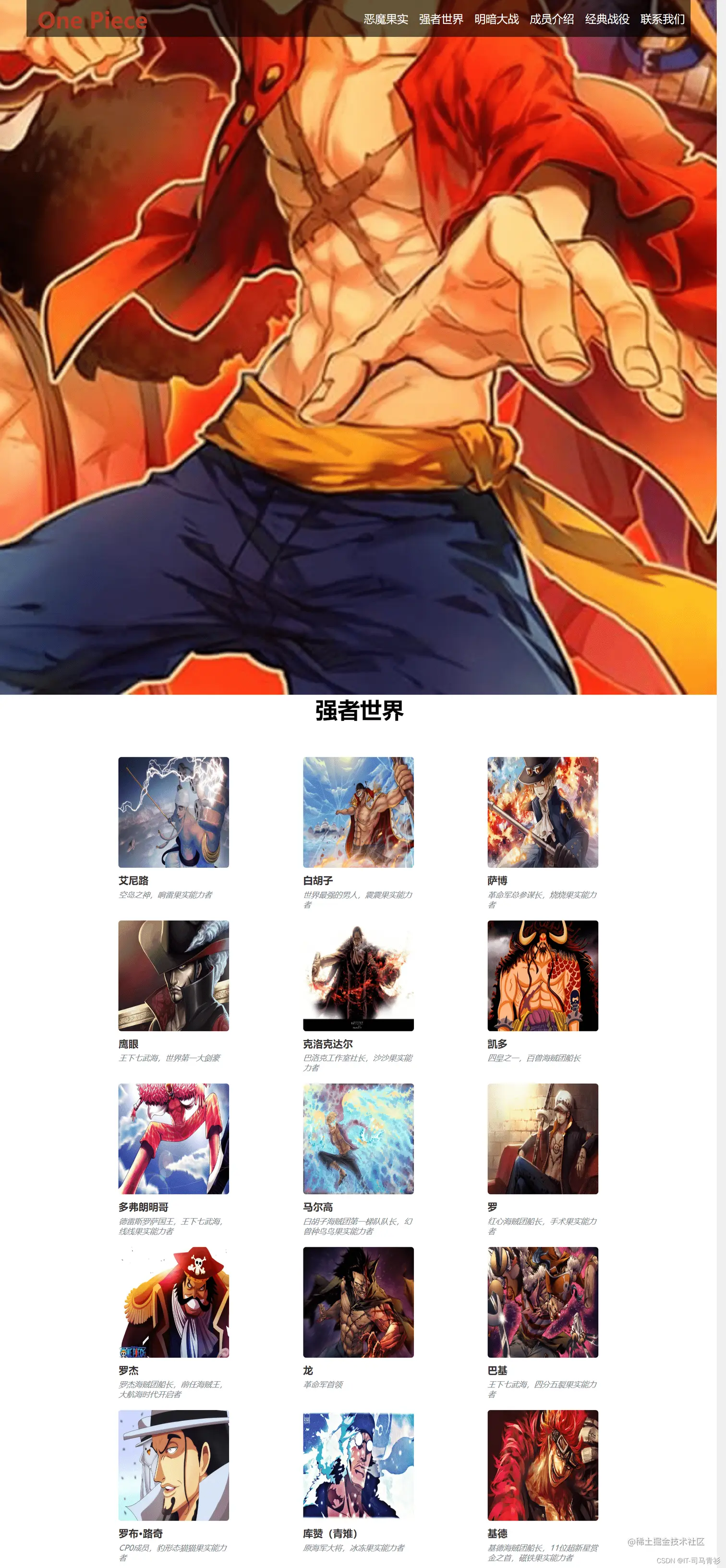View the 多弗朗明哥 card

(x=173, y=1138)
